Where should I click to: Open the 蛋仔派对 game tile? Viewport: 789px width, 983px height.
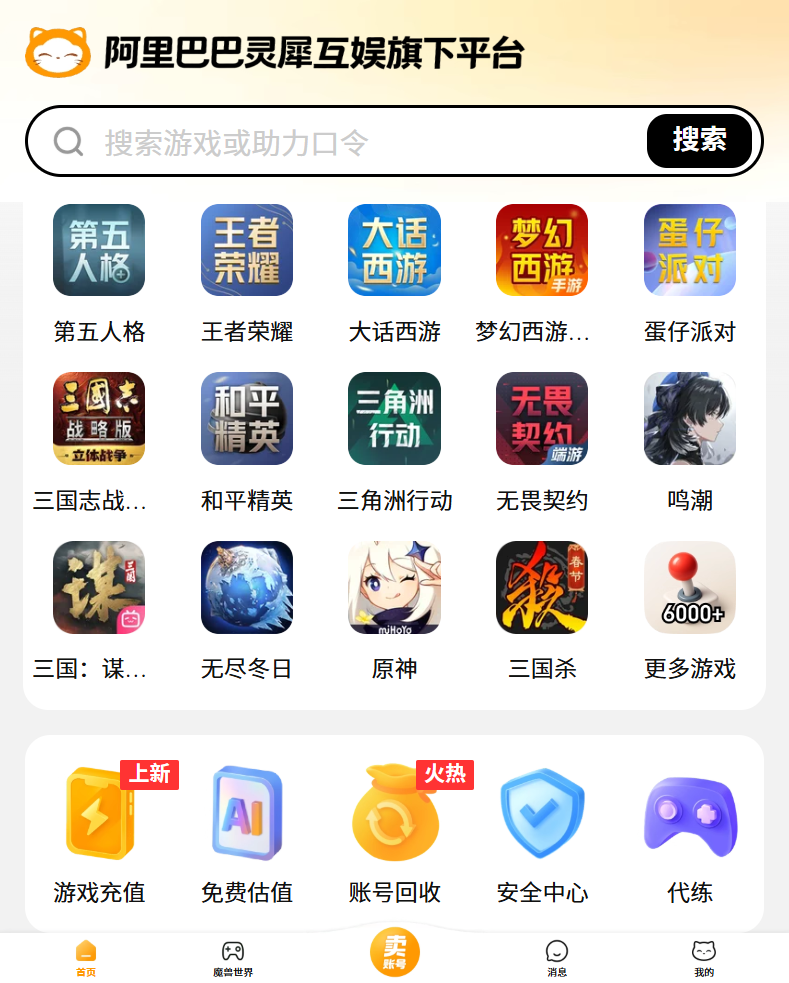[690, 251]
